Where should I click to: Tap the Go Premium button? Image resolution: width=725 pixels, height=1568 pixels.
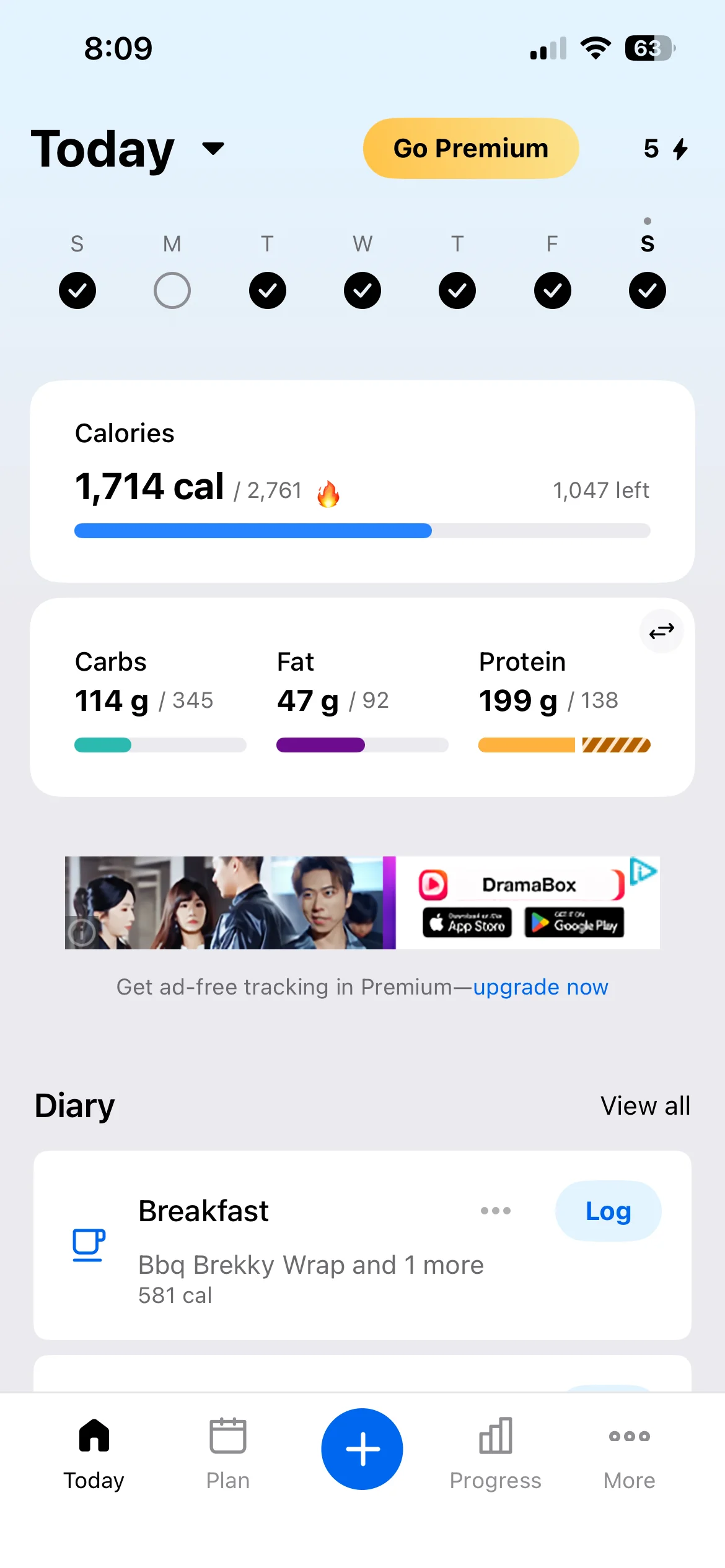tap(471, 149)
